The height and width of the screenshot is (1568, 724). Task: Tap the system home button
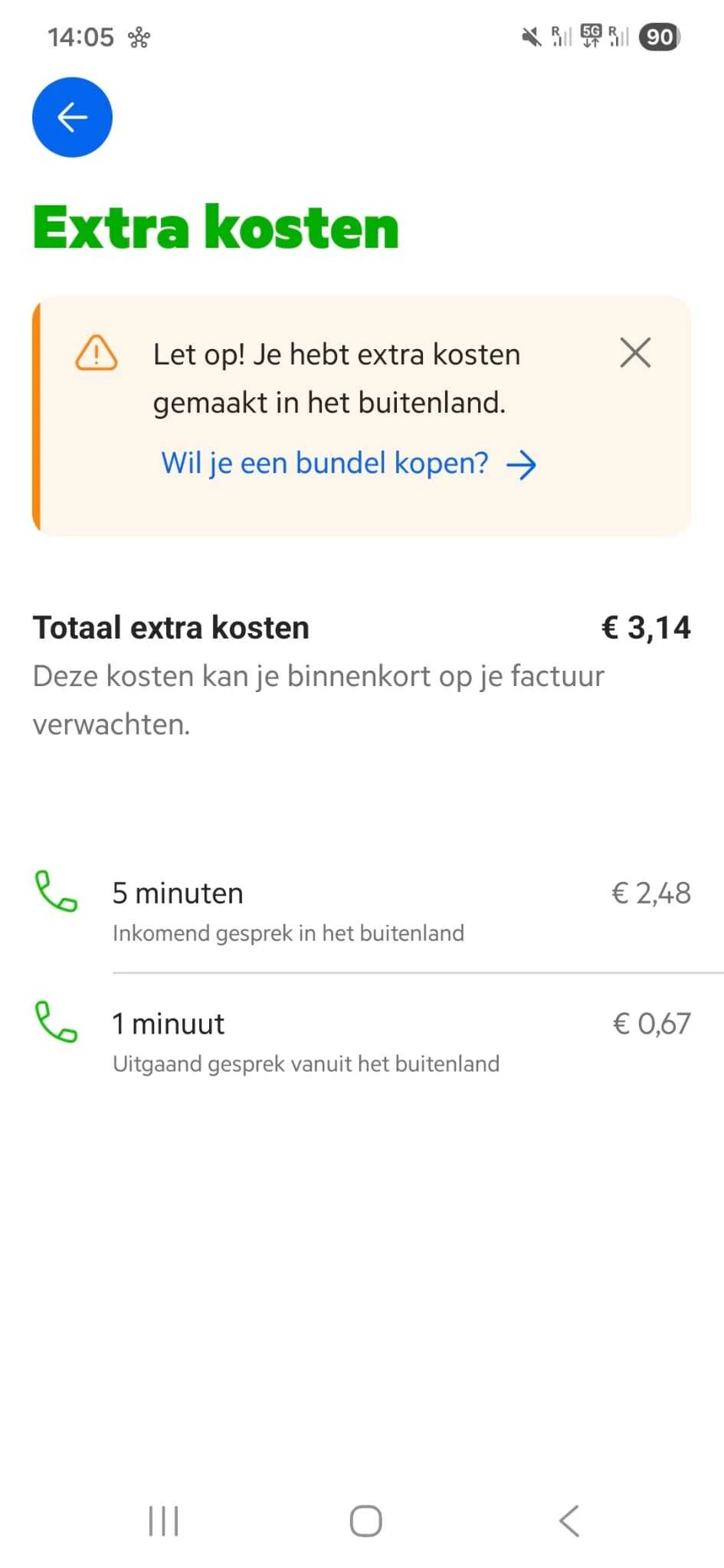365,1521
